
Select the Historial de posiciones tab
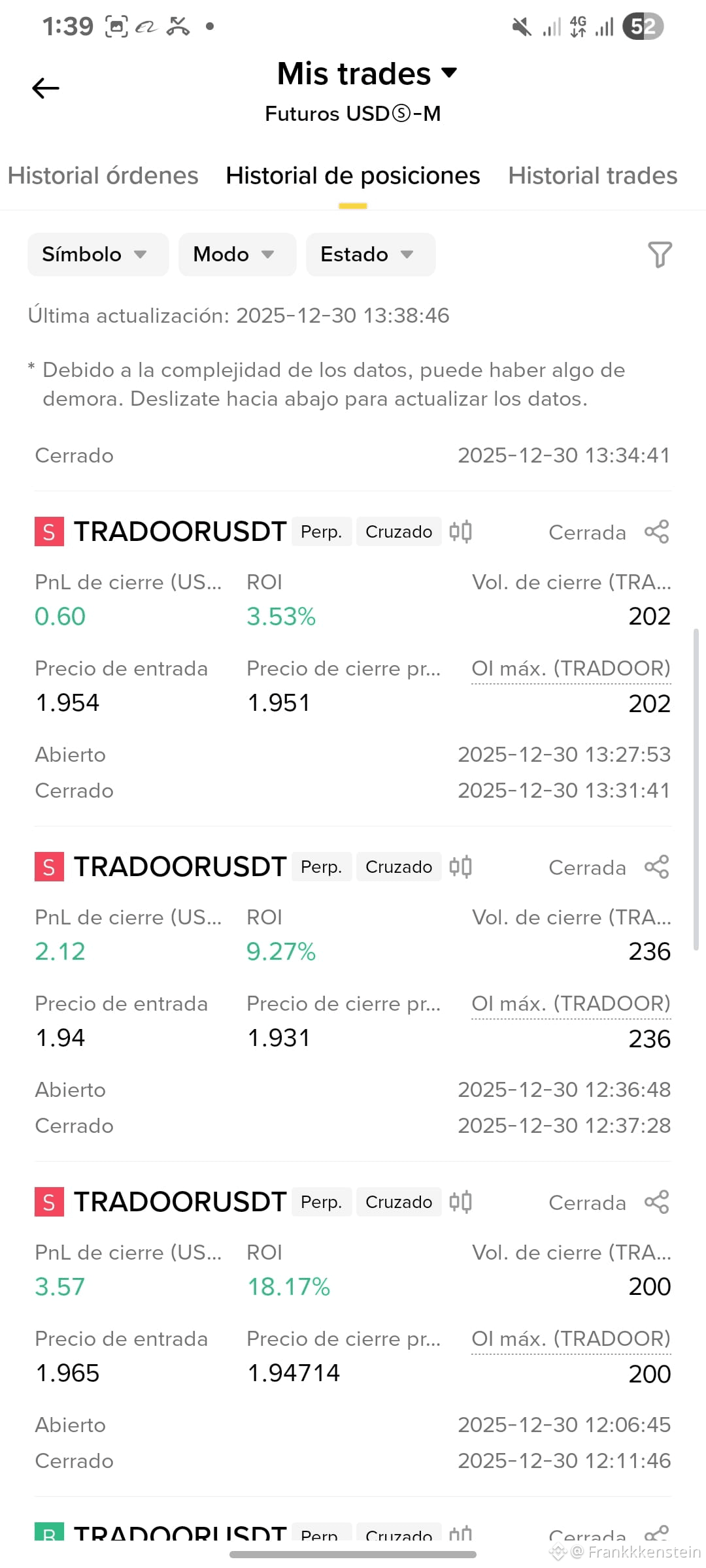point(353,176)
